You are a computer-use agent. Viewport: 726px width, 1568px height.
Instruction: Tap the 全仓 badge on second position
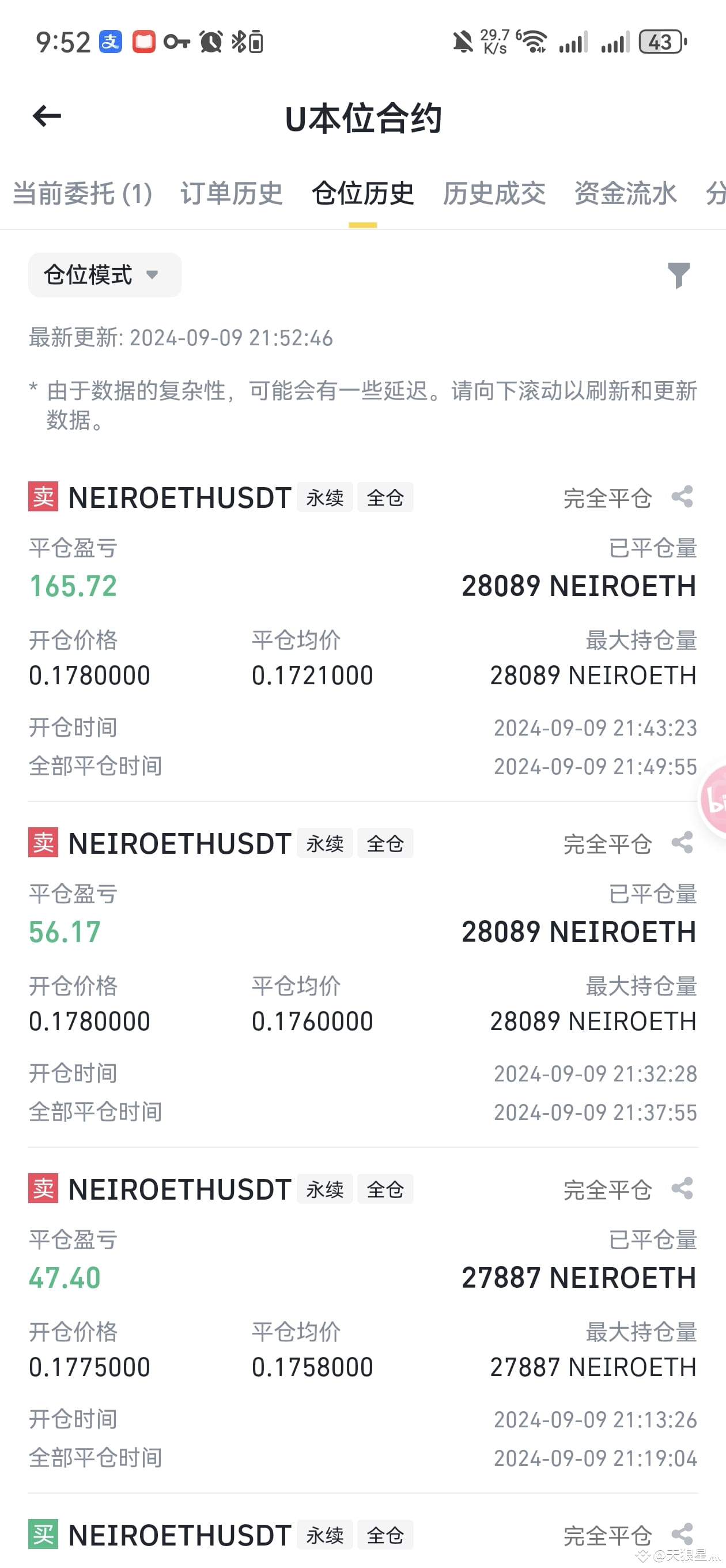385,842
